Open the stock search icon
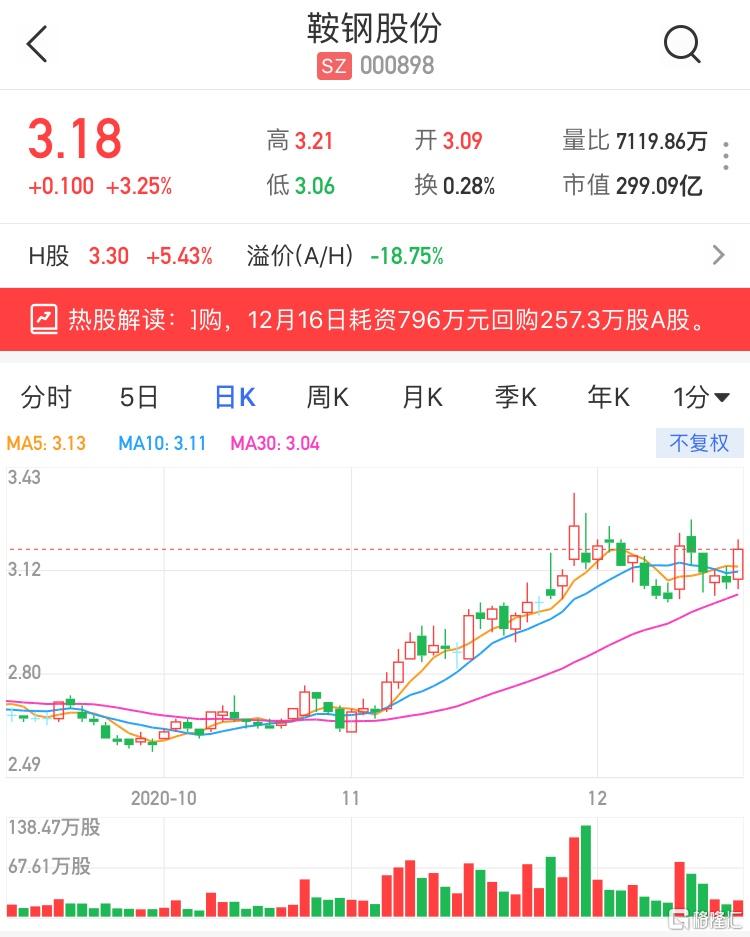The image size is (750, 937). pyautogui.click(x=682, y=44)
